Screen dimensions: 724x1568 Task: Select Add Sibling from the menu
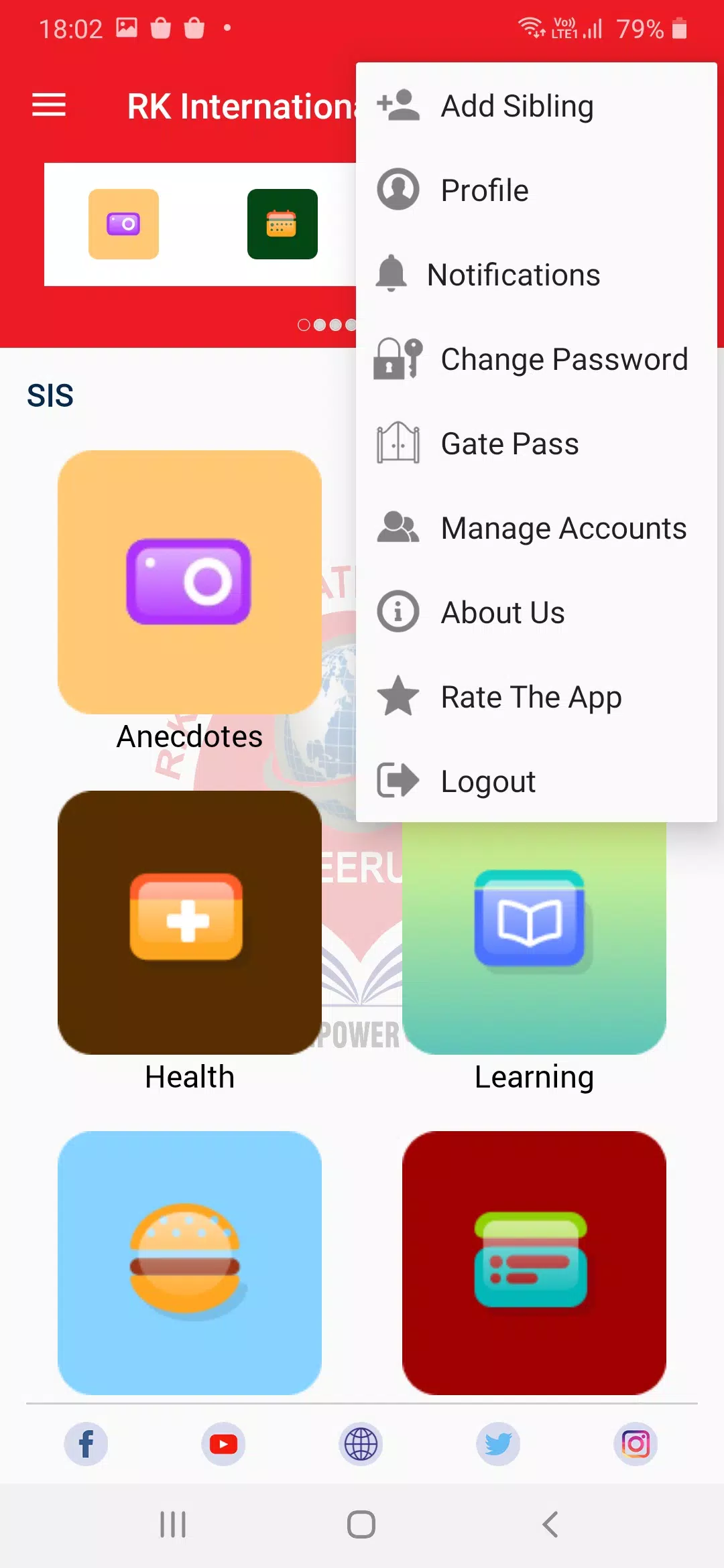[516, 106]
